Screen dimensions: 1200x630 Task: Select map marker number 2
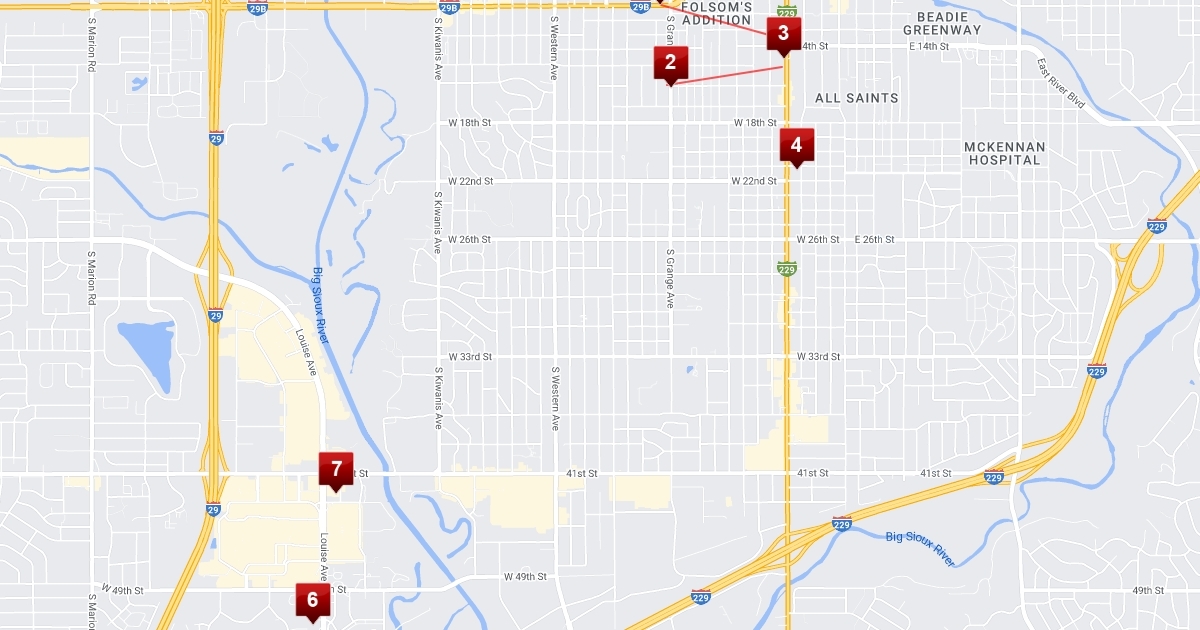[x=670, y=63]
